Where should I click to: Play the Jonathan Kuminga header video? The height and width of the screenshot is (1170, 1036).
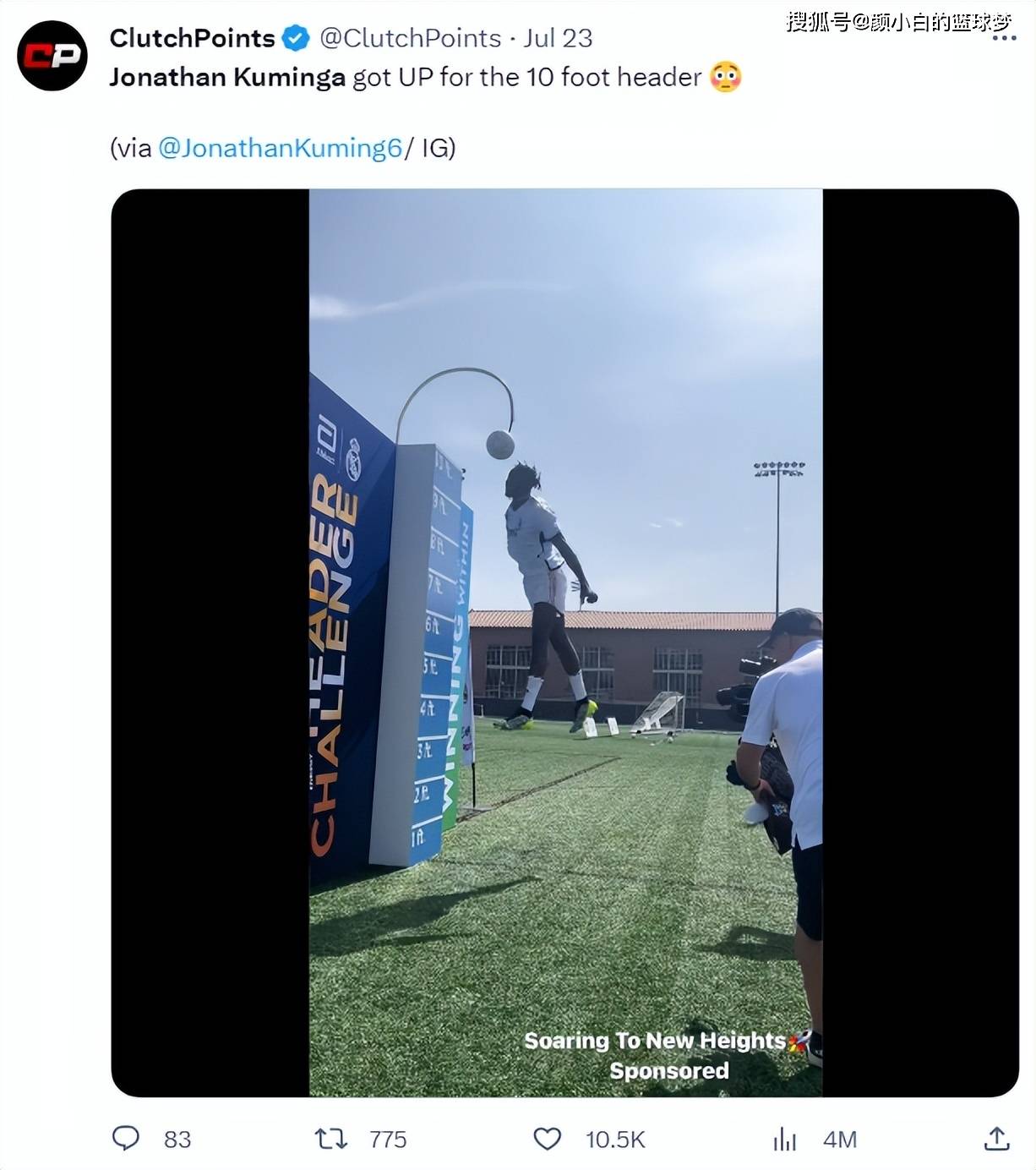[x=565, y=642]
